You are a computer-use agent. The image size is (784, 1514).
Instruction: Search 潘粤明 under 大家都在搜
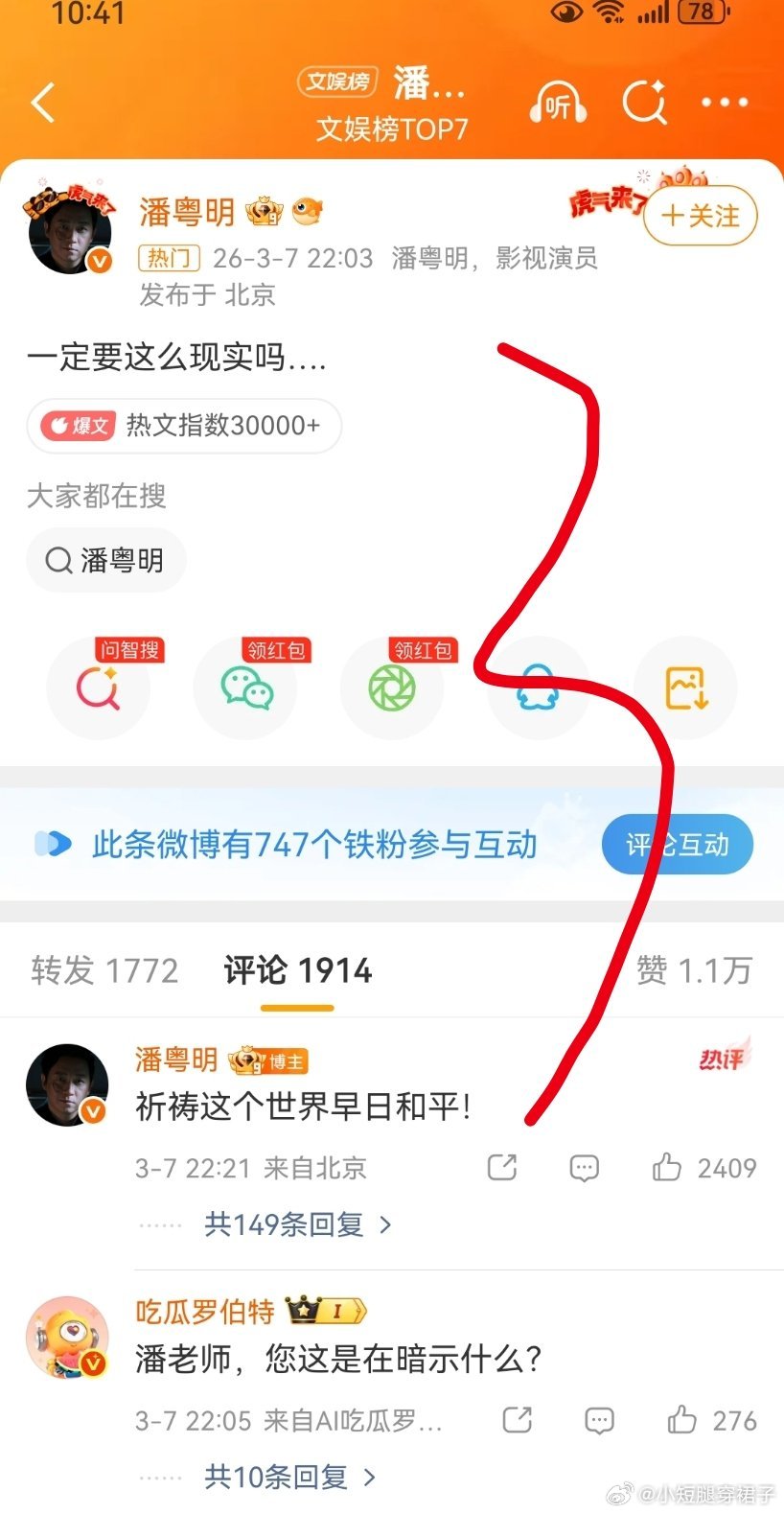point(105,560)
